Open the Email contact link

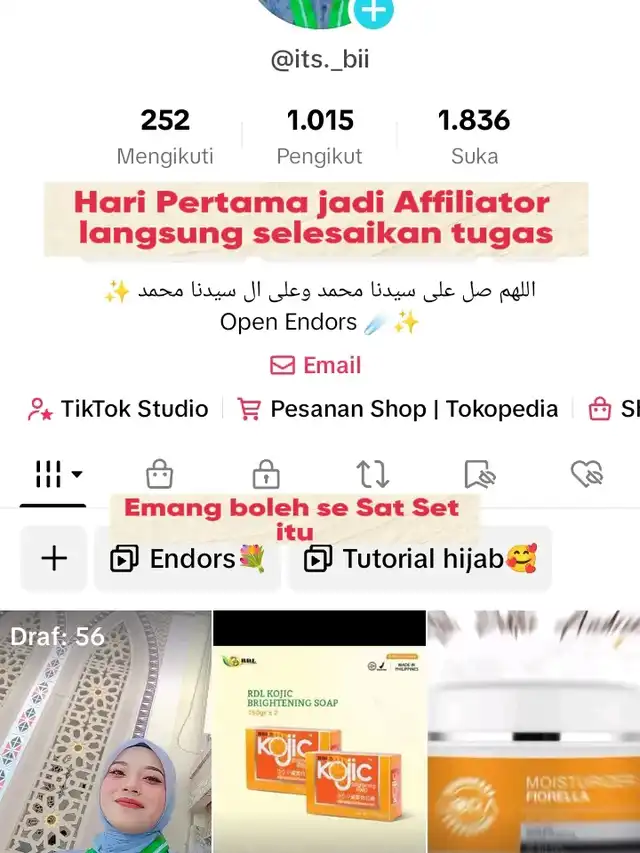[316, 365]
